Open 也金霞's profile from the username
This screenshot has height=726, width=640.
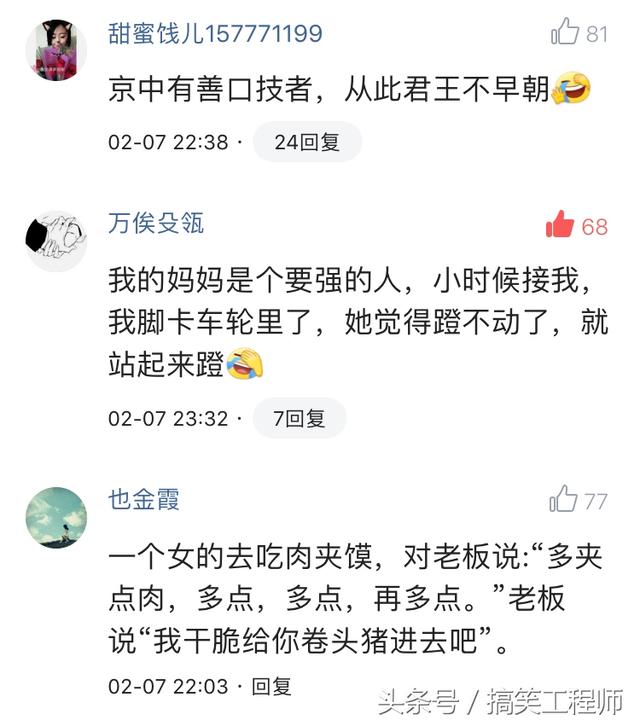(x=144, y=498)
